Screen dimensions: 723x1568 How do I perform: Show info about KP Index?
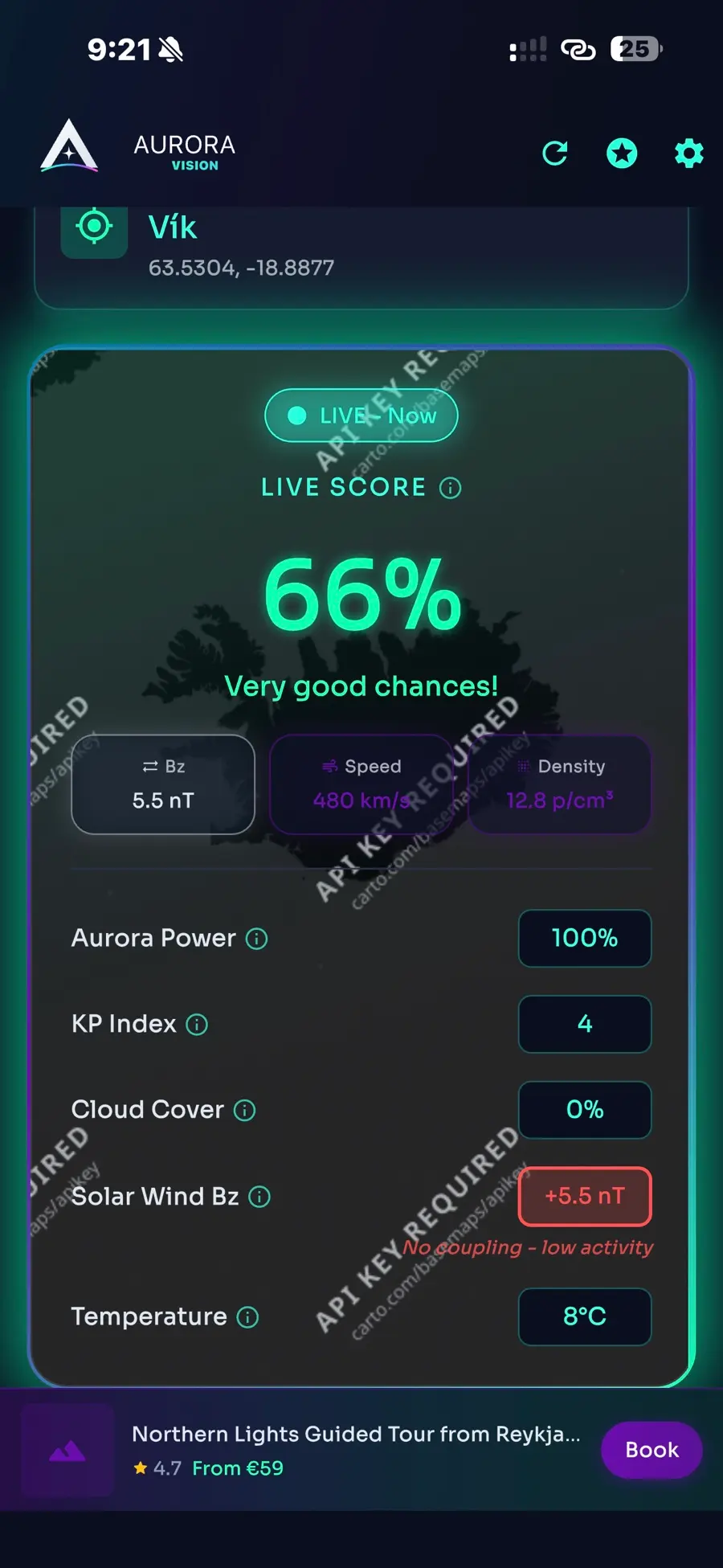point(197,1025)
